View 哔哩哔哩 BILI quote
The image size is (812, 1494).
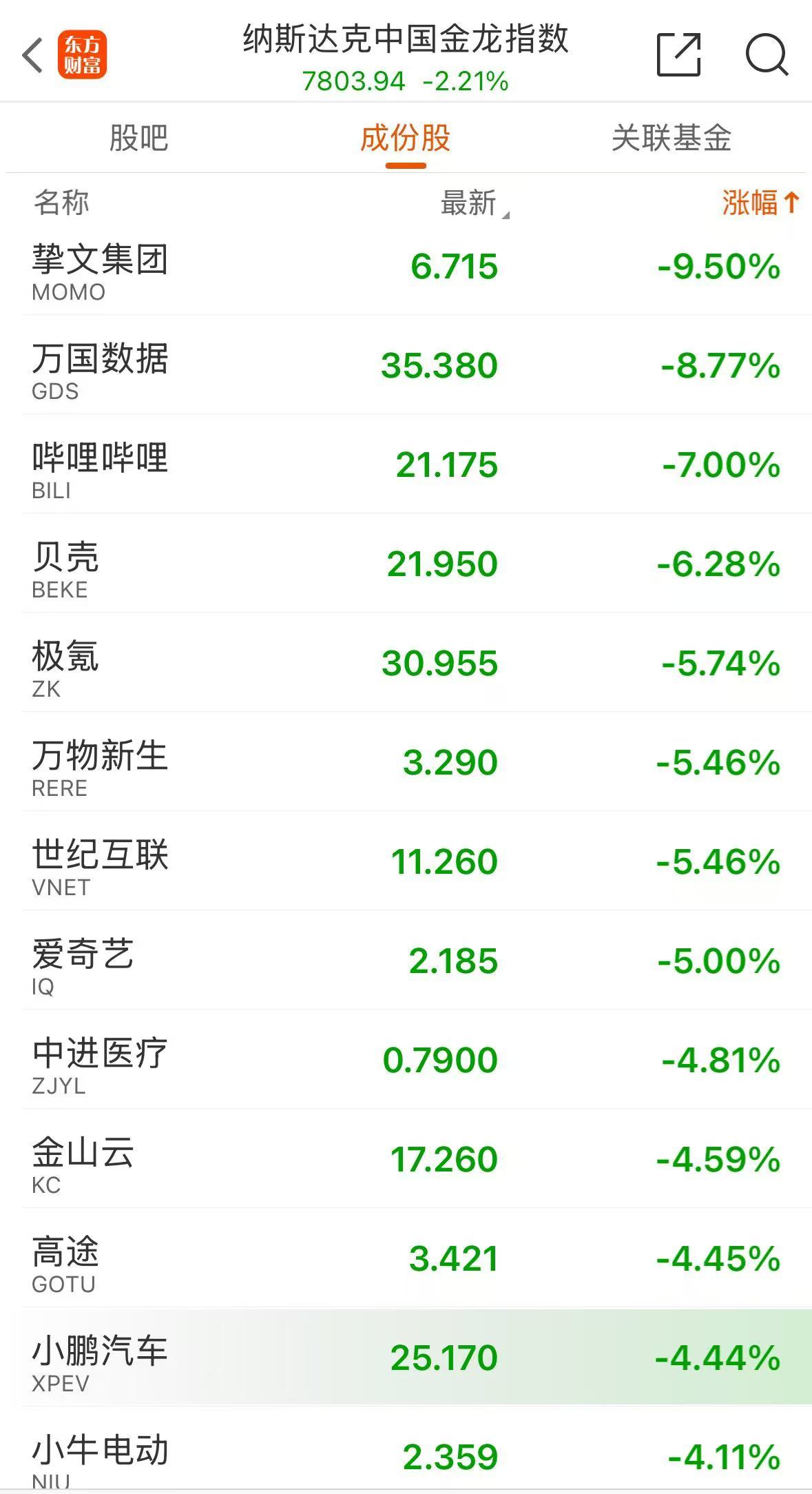click(x=406, y=464)
